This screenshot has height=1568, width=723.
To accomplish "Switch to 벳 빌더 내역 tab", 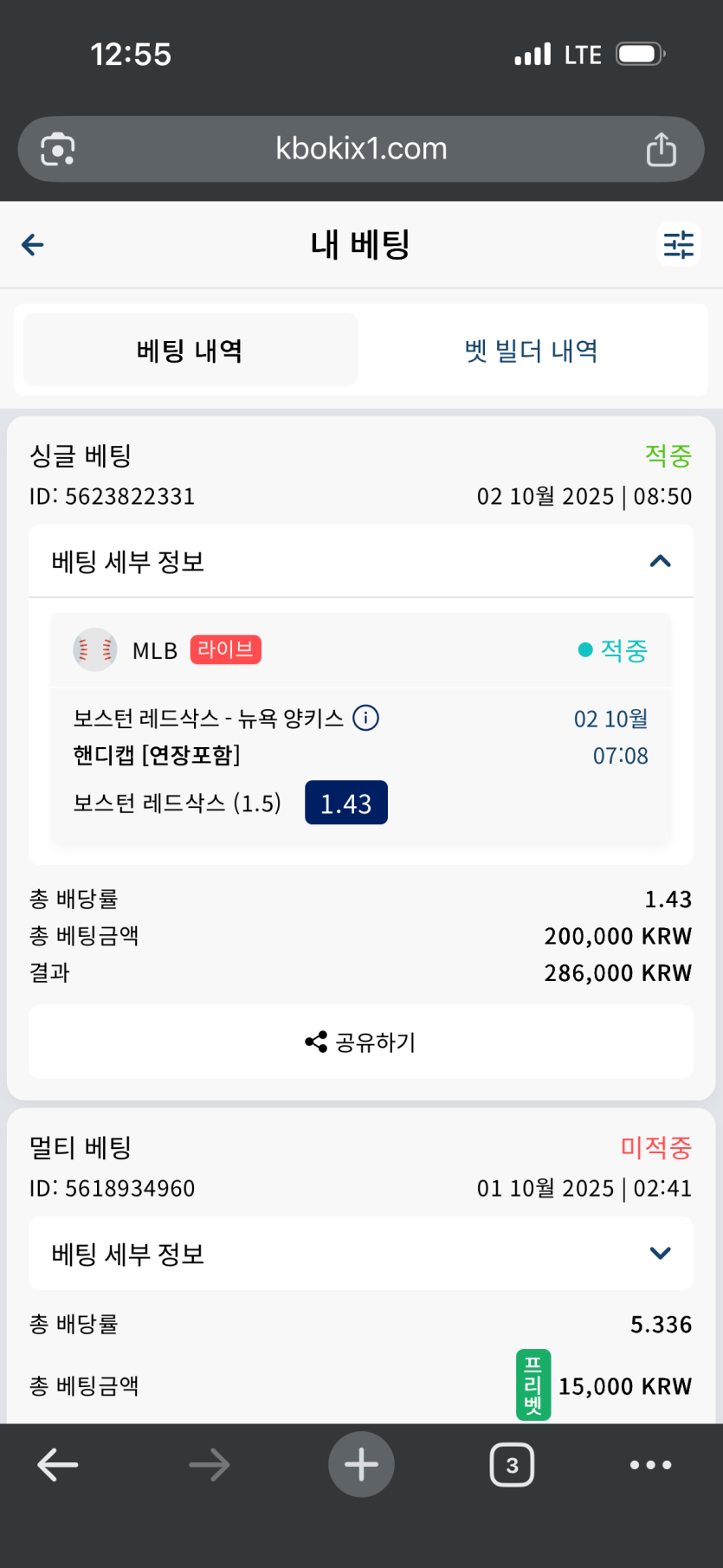I will (531, 351).
